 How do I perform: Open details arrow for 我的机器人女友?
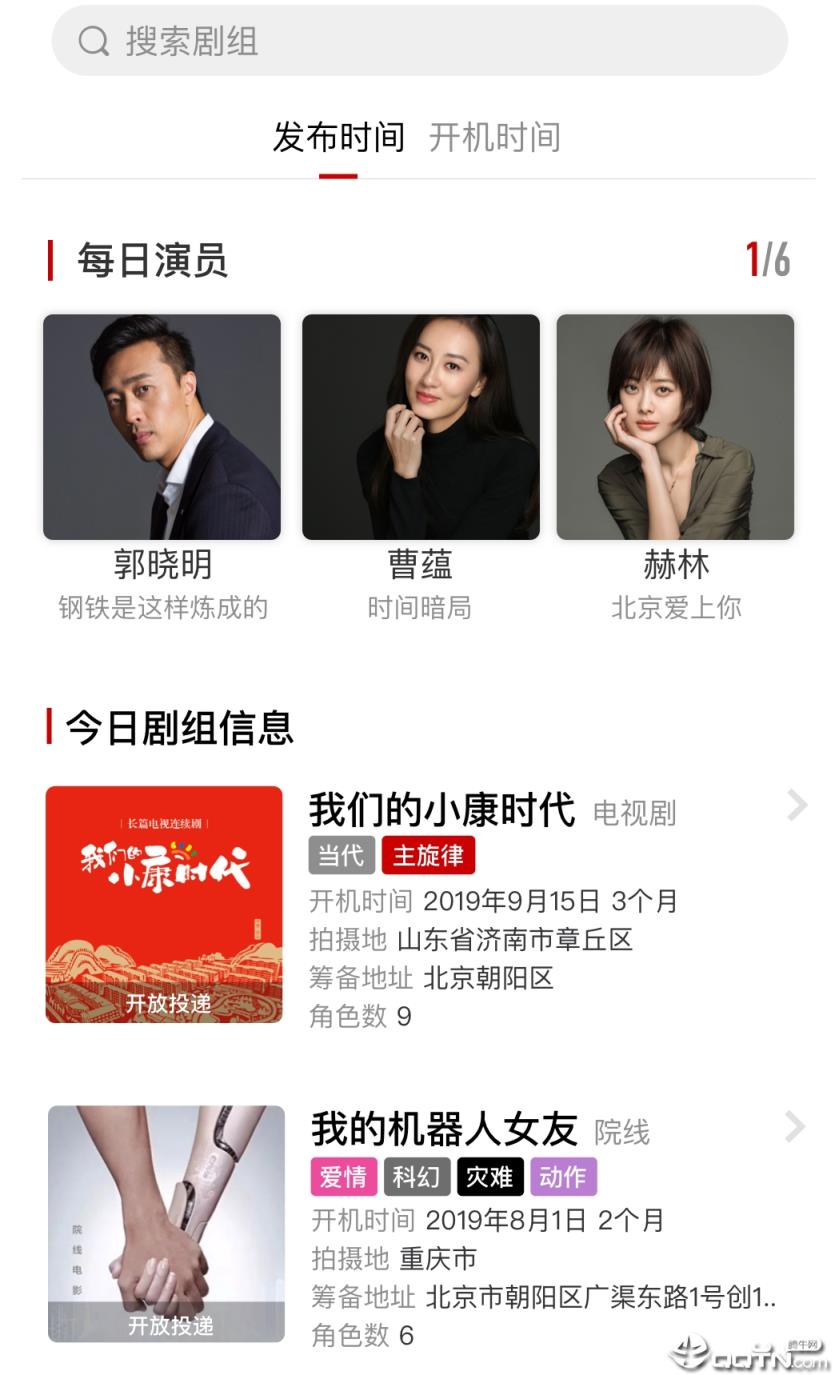click(x=795, y=1124)
